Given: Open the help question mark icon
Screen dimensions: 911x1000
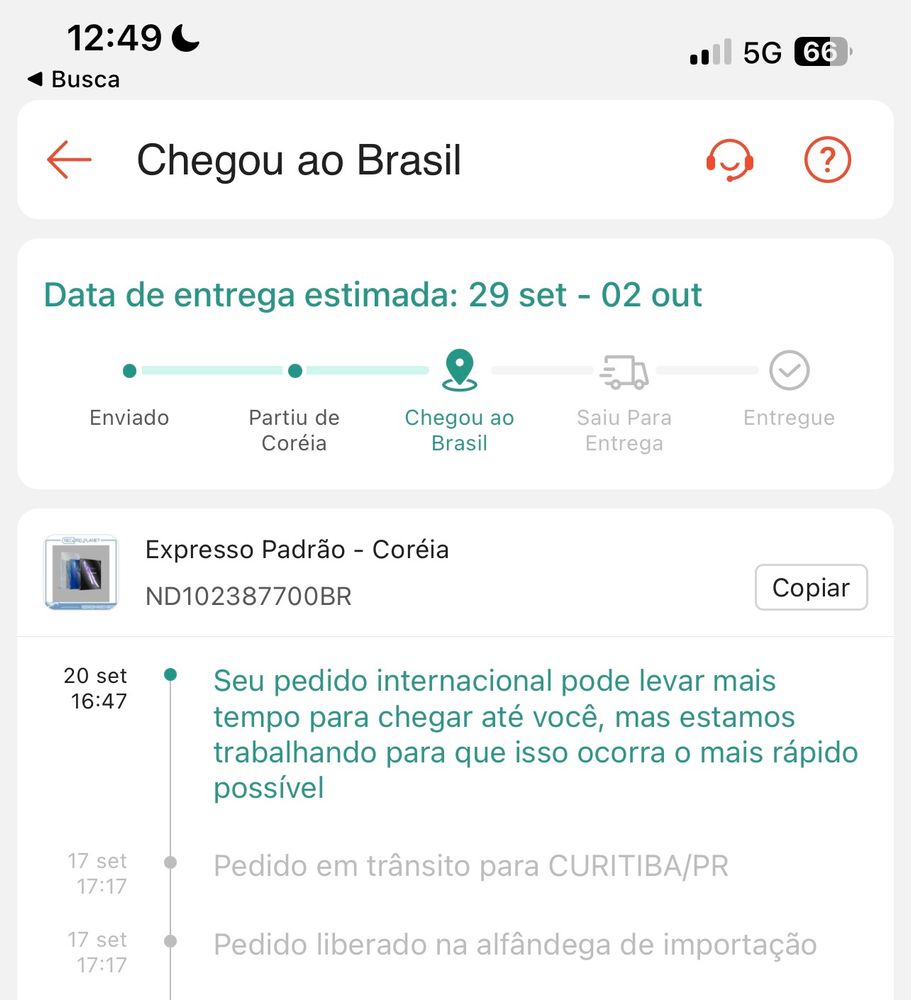Looking at the screenshot, I should [x=827, y=160].
